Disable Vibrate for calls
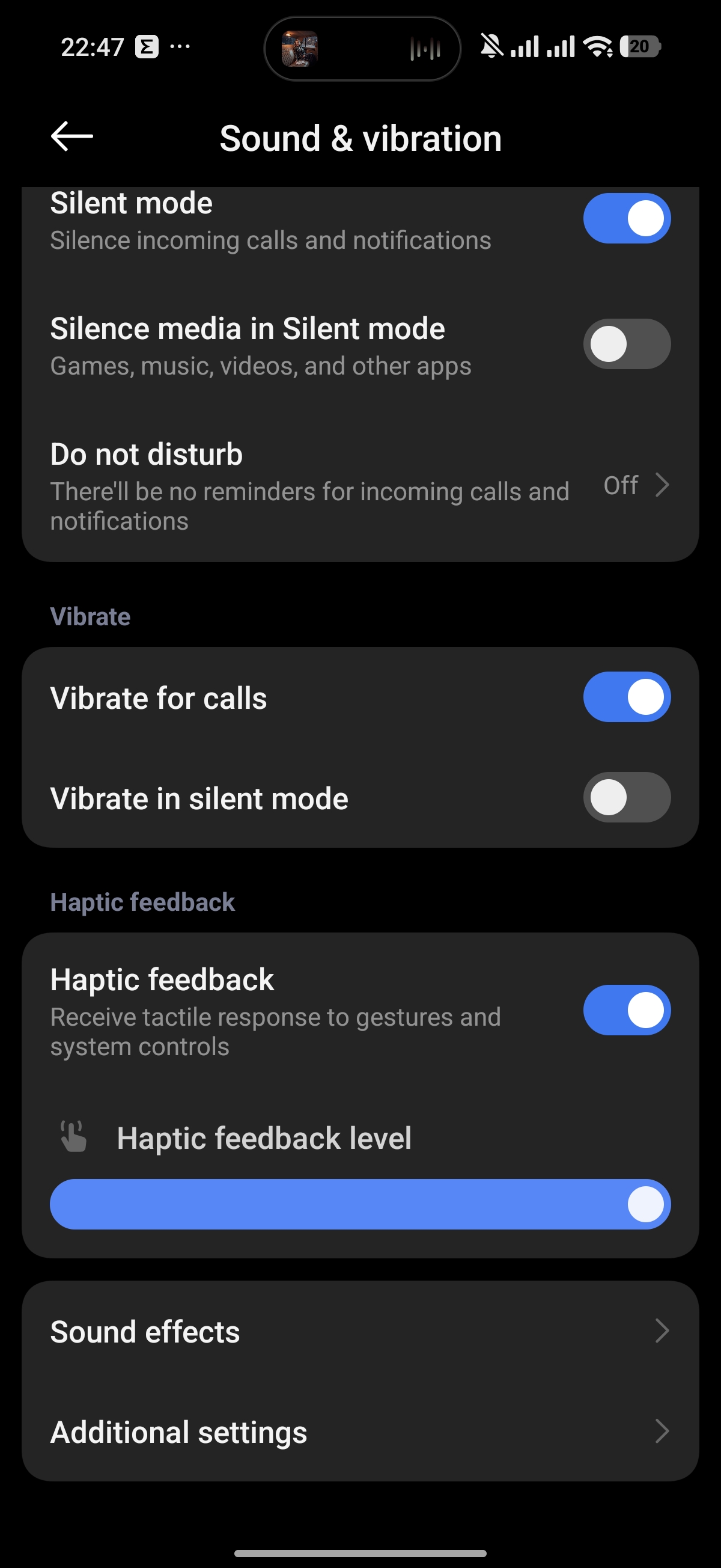This screenshot has height=1568, width=721. (x=626, y=697)
